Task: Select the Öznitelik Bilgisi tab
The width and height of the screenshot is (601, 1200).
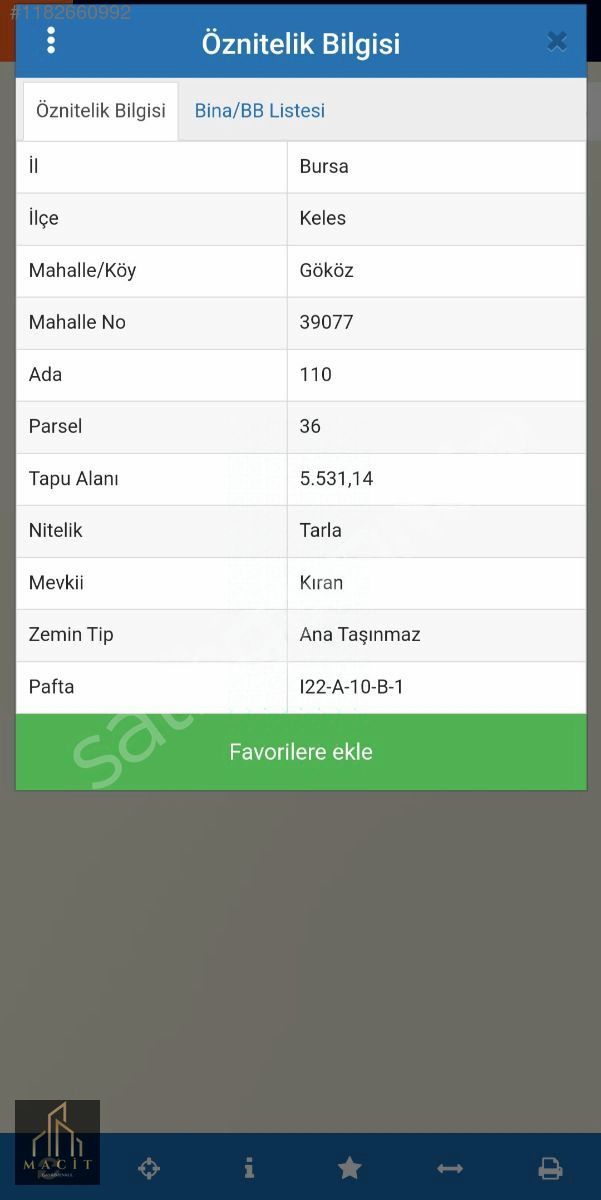Action: point(101,111)
